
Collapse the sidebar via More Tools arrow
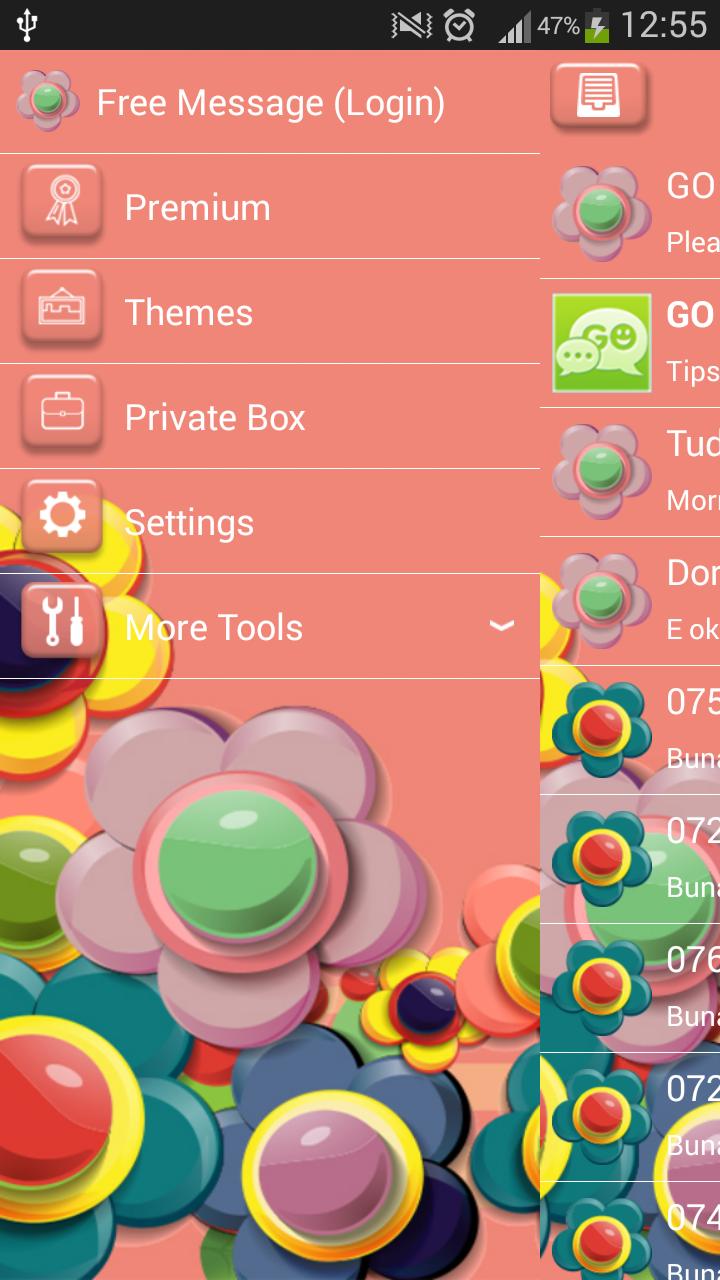pos(502,626)
